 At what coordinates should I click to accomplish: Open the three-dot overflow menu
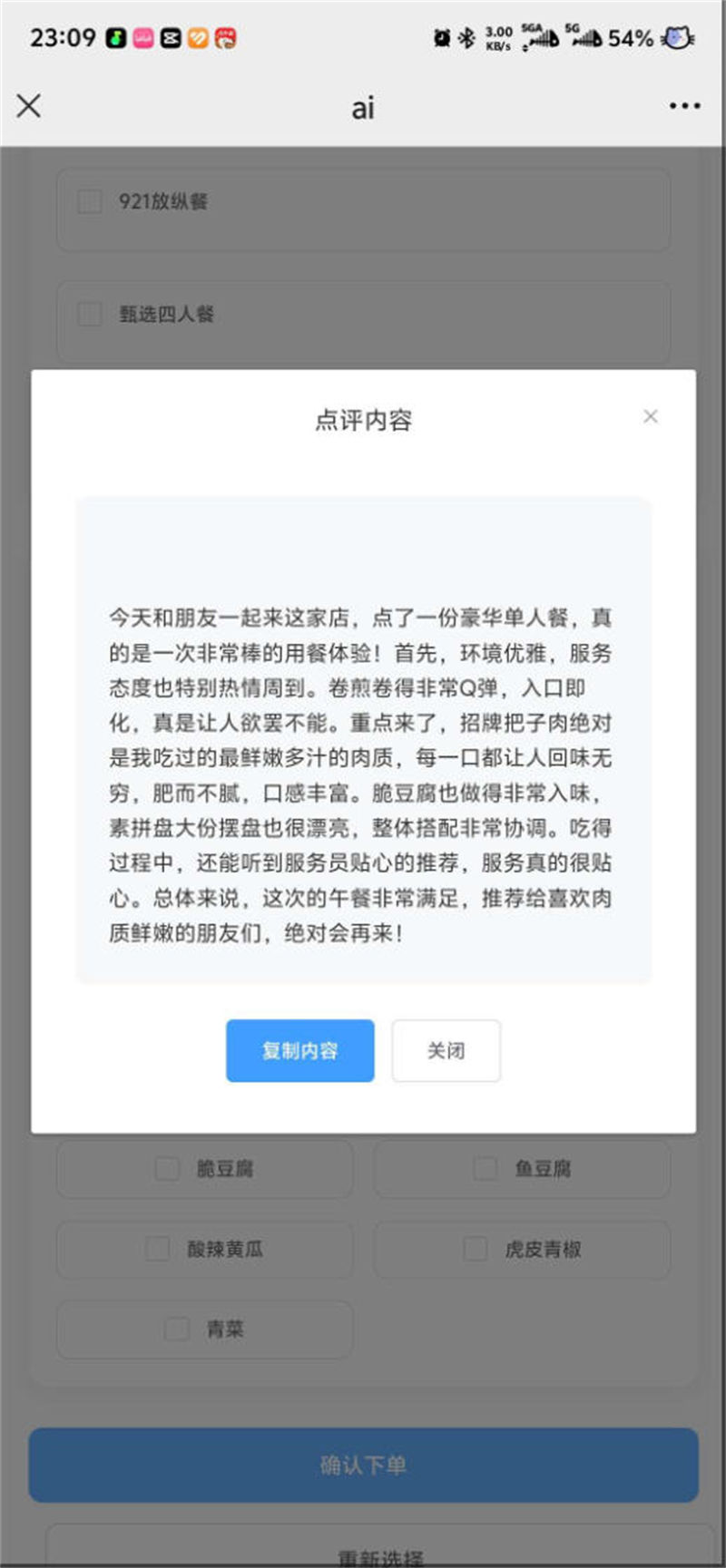(684, 106)
